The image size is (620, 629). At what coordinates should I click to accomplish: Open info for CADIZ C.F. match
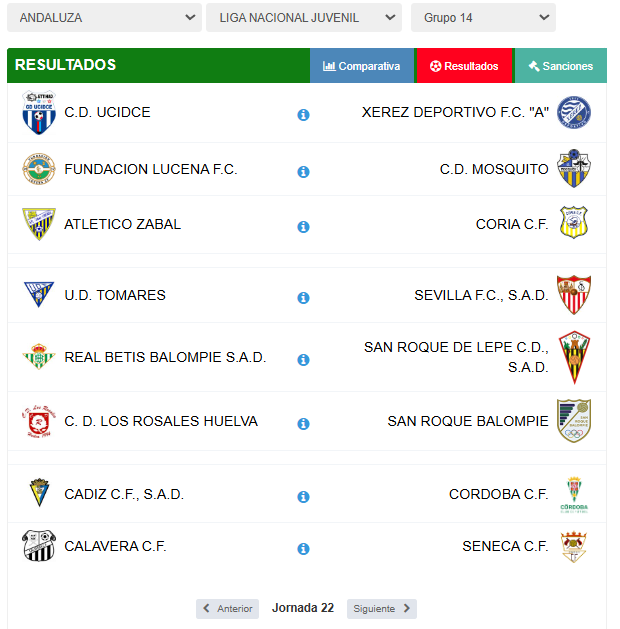click(x=303, y=497)
